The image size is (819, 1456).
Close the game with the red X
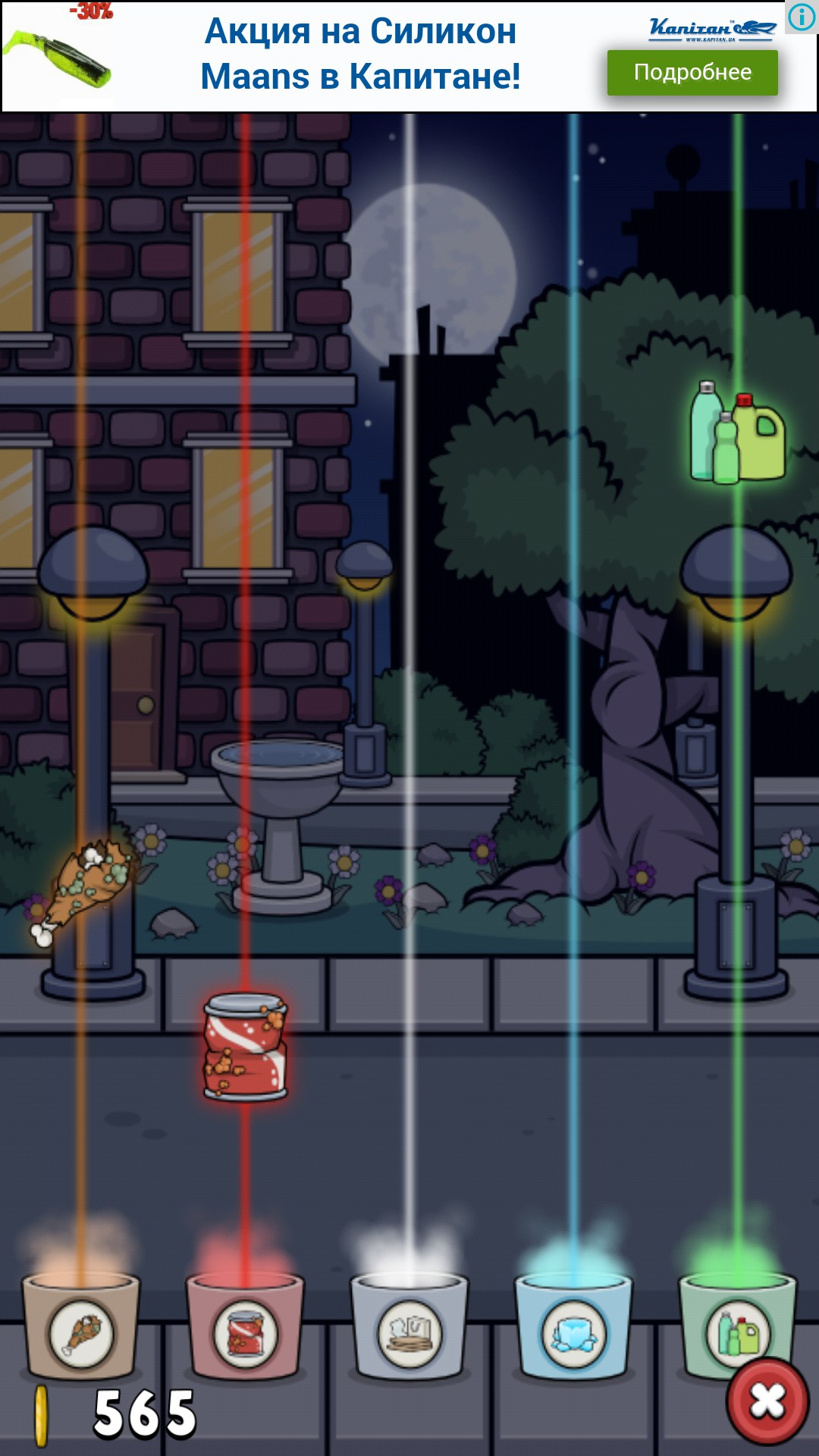pyautogui.click(x=767, y=1401)
